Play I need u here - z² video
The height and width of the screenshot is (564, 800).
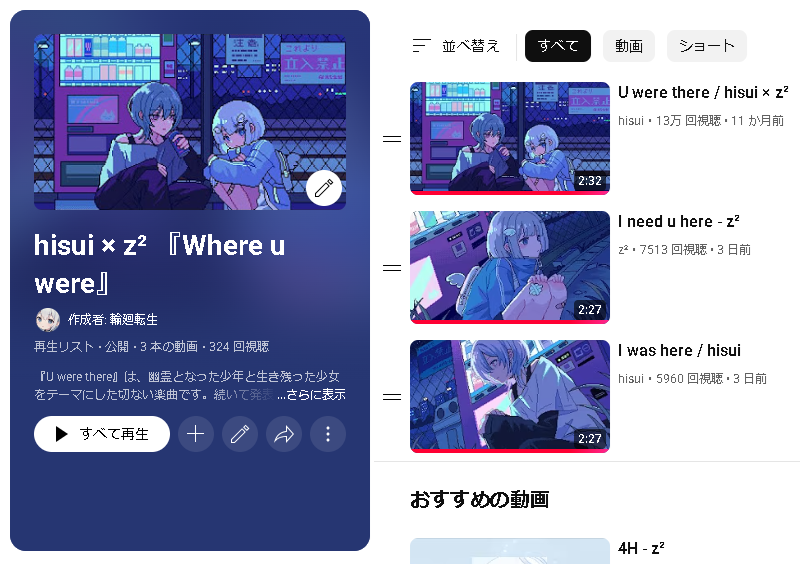pyautogui.click(x=510, y=267)
